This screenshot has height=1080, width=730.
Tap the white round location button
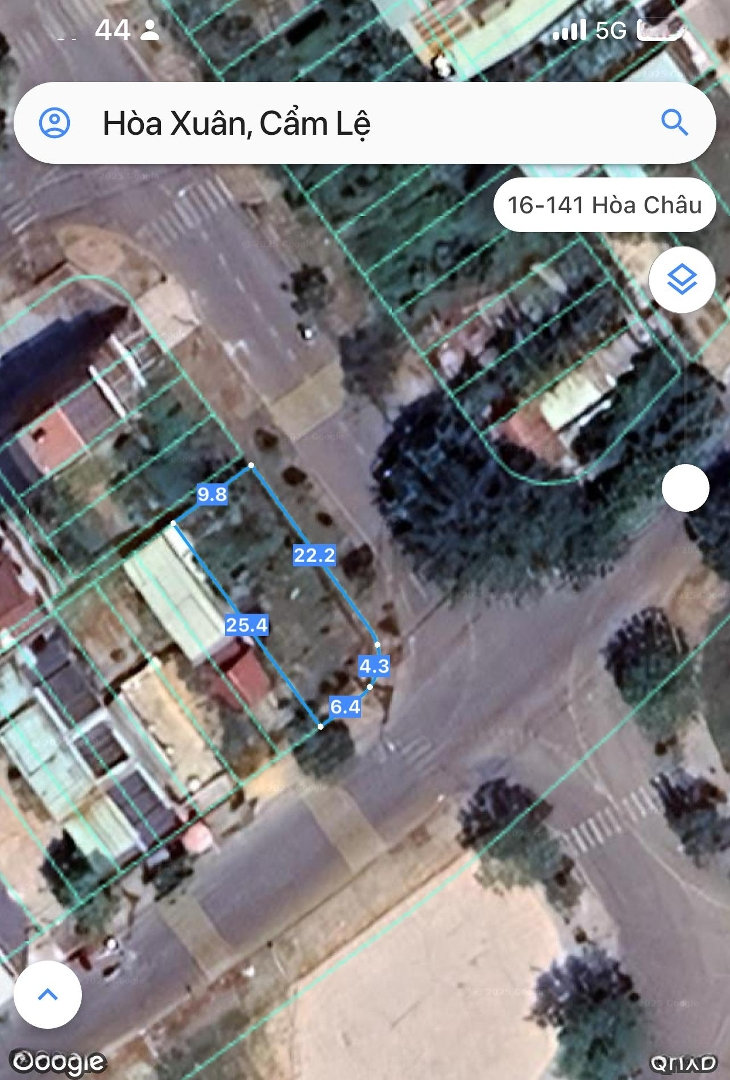pos(685,488)
